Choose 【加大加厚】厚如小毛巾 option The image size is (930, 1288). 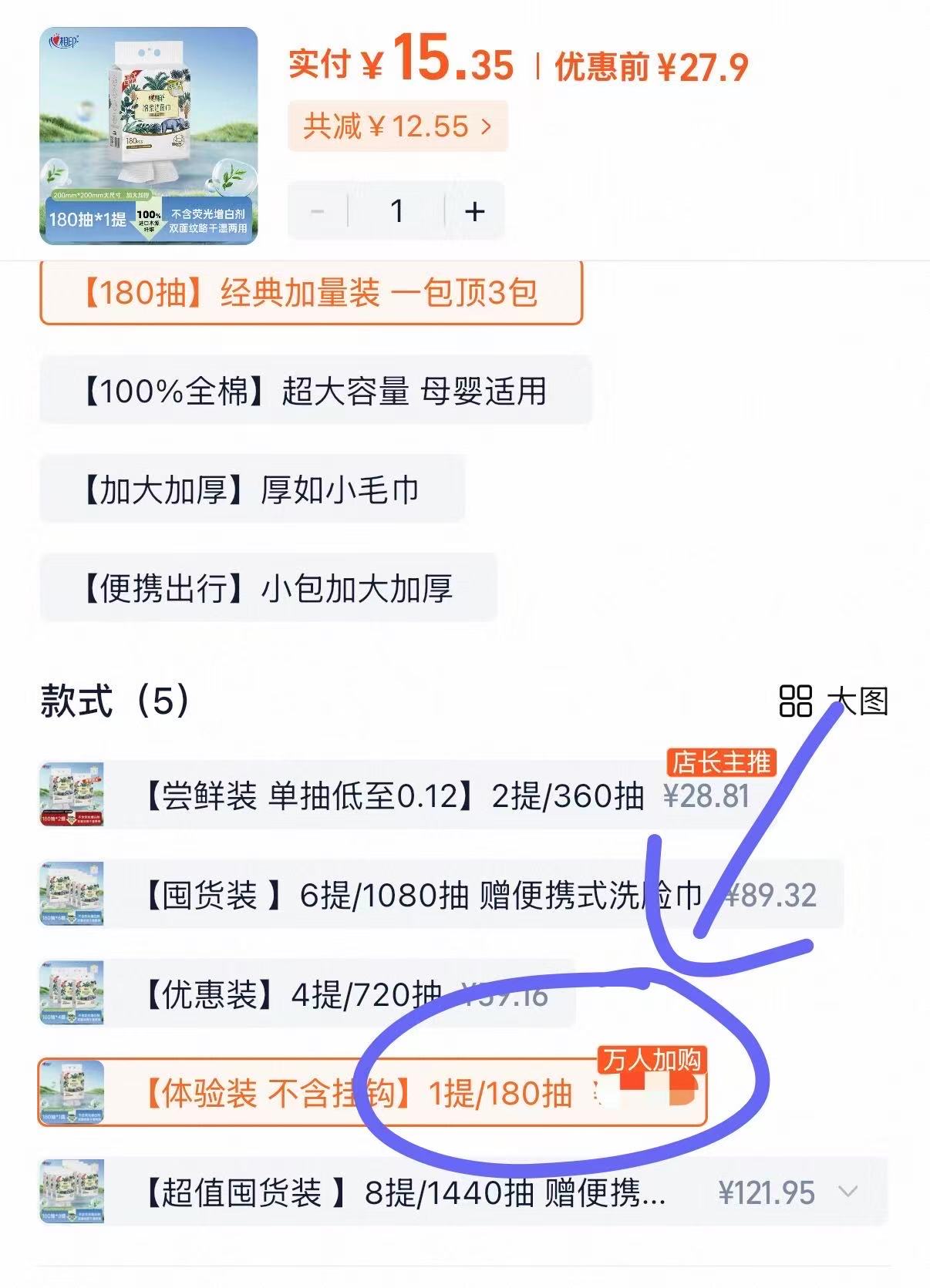click(x=251, y=489)
